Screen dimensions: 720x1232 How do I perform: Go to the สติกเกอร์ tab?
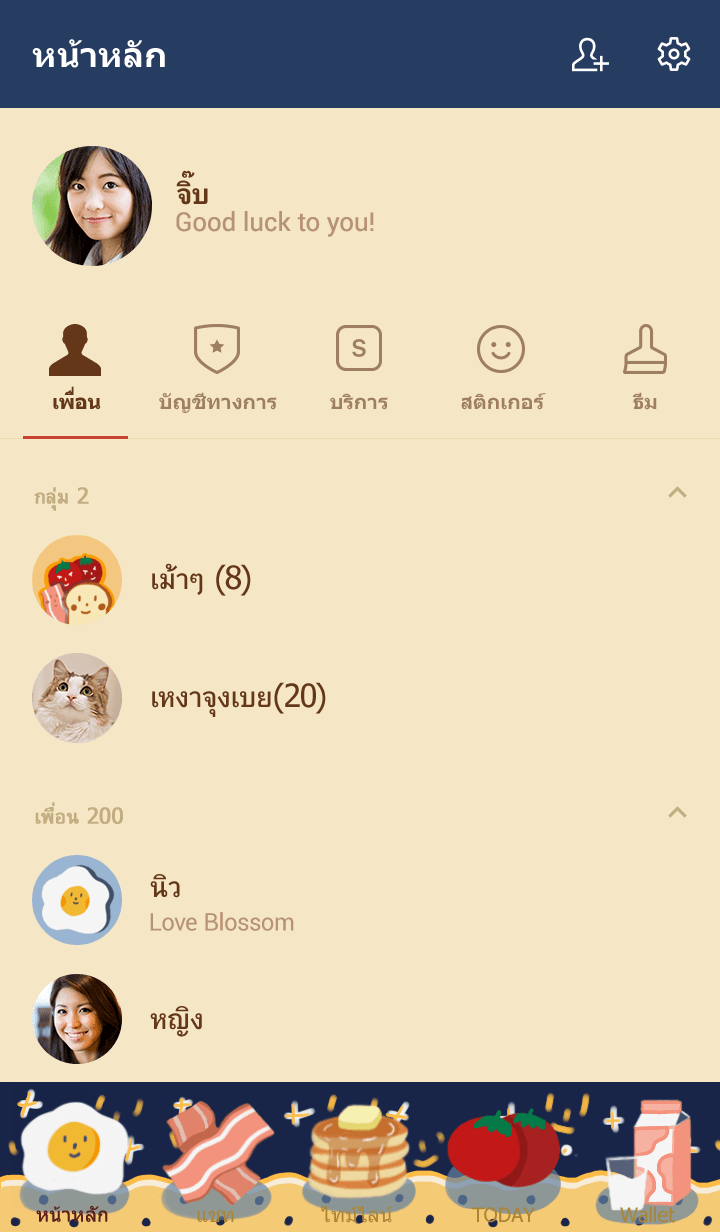click(501, 369)
